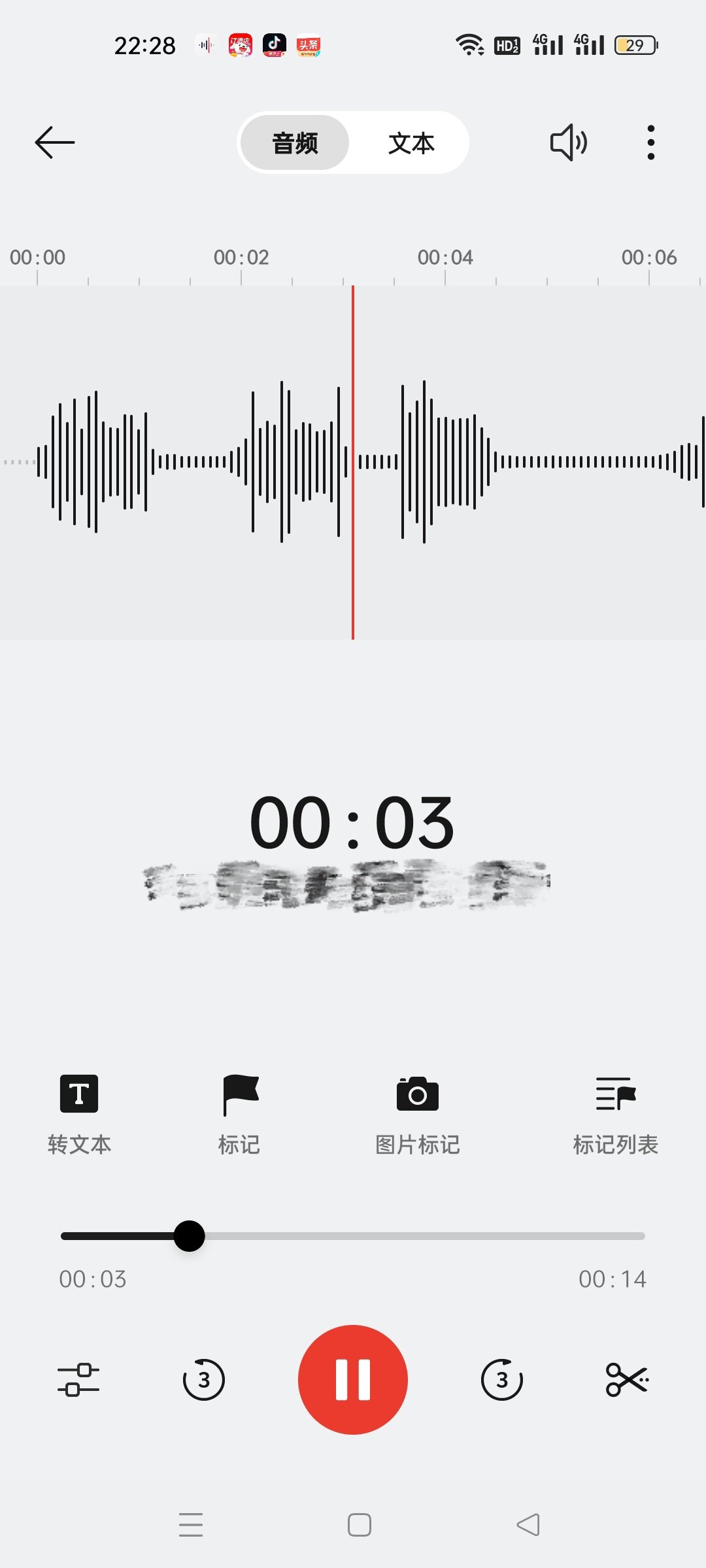Open the three-dot overflow menu
Screen dimensions: 706x1568
[x=650, y=142]
